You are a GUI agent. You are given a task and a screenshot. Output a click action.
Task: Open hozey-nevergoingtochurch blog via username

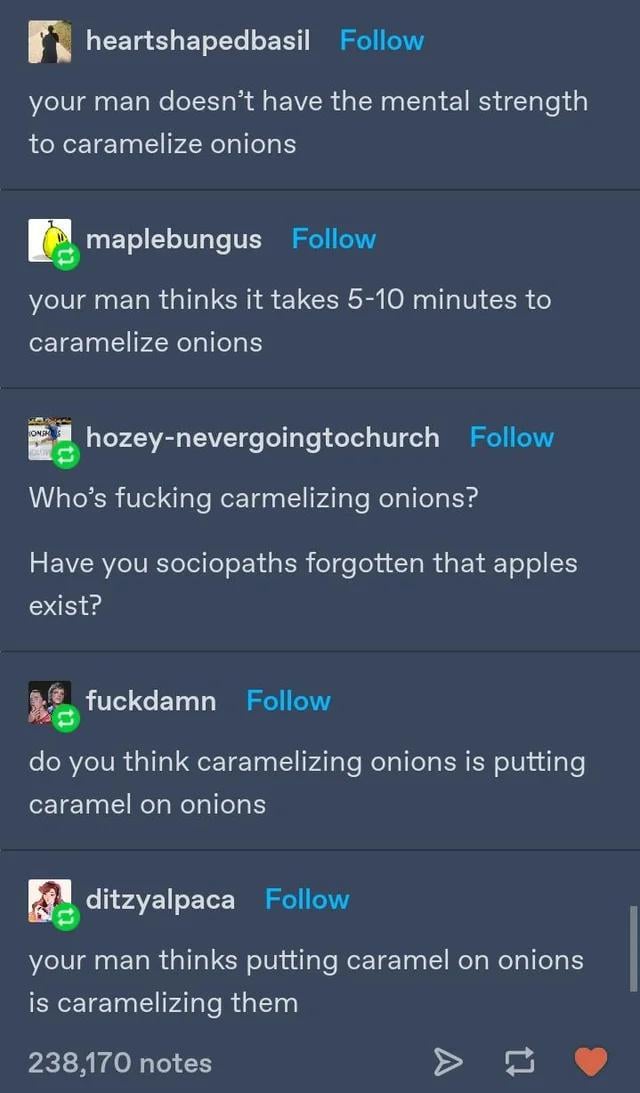(263, 437)
